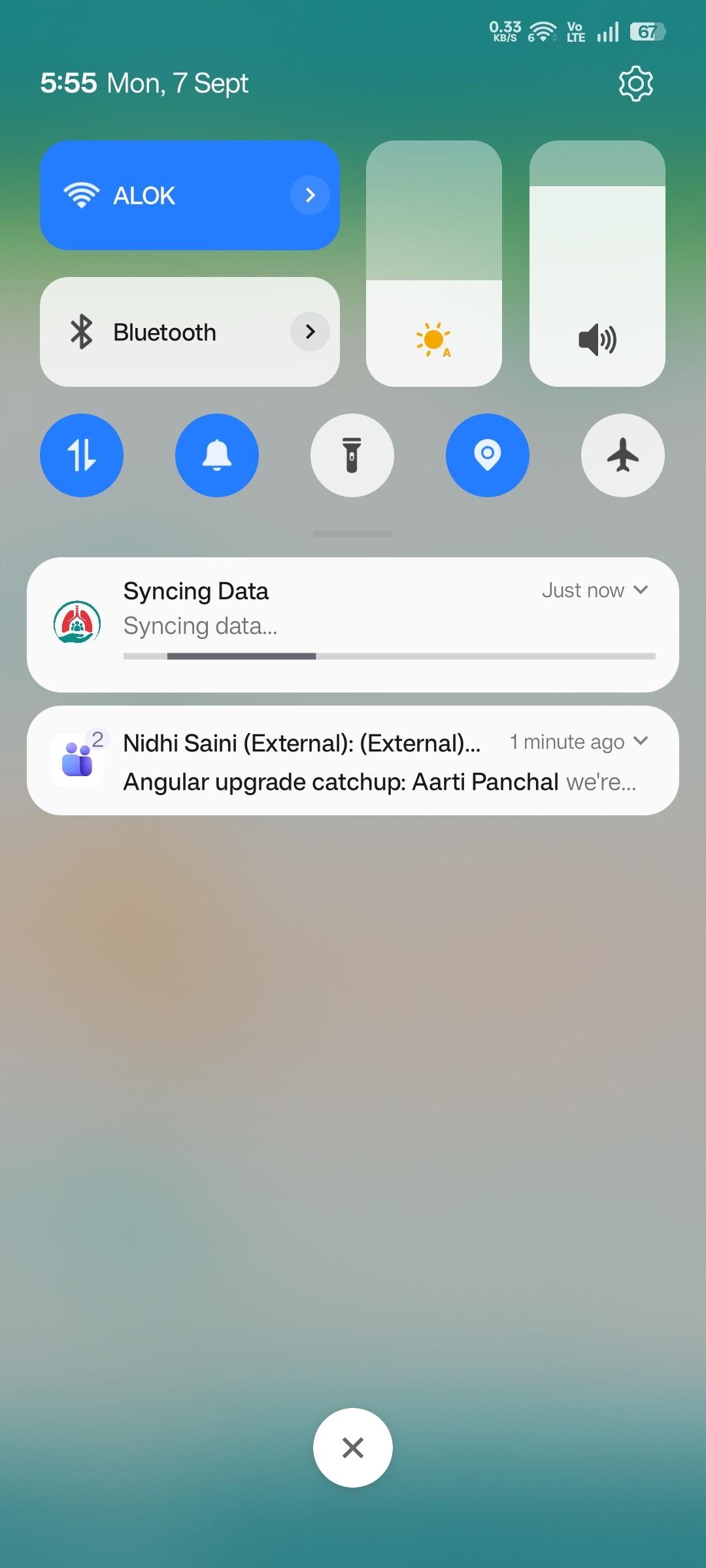
Task: Toggle the bell sound mode button
Action: tap(217, 455)
